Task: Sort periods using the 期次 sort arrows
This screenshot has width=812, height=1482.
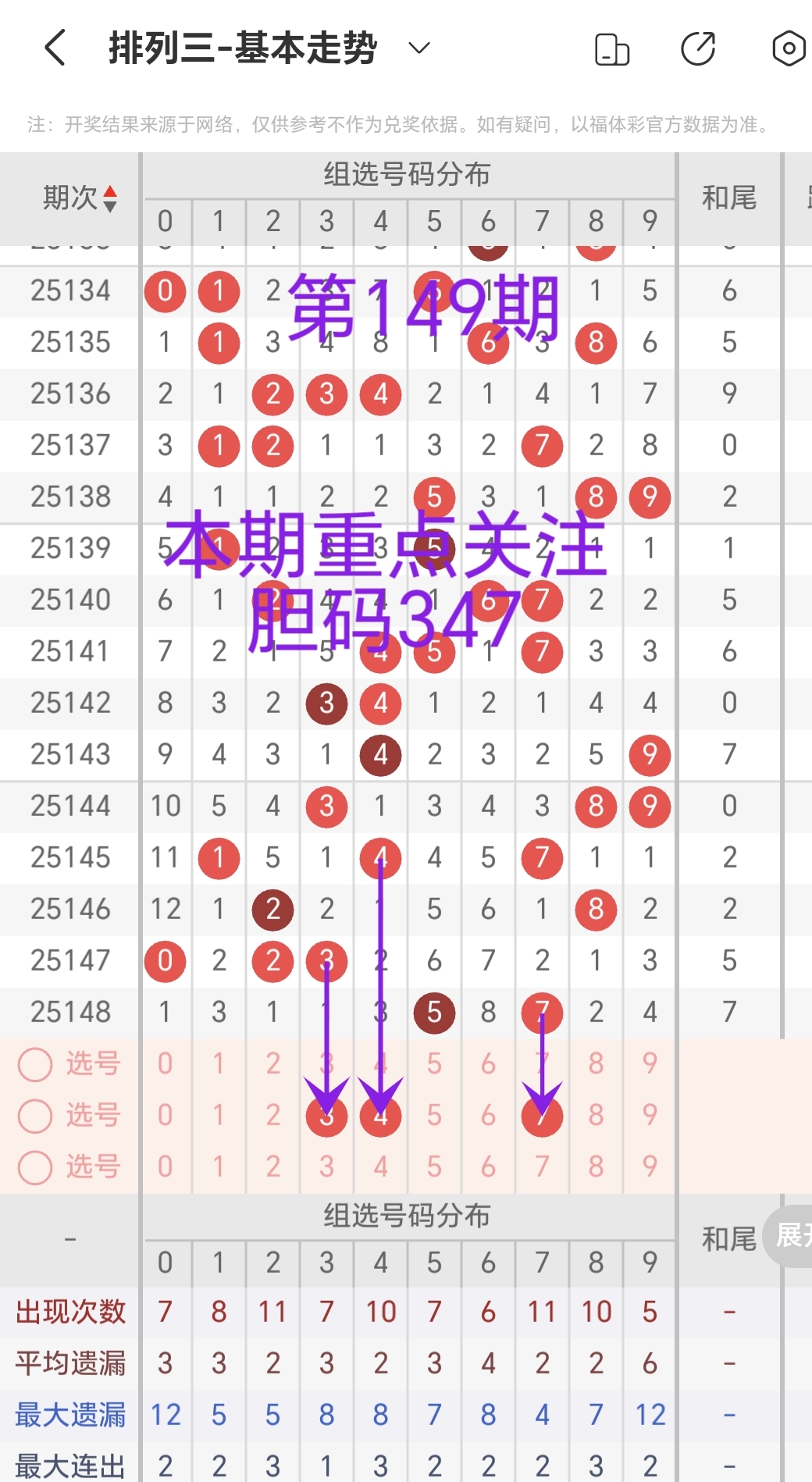Action: point(109,198)
